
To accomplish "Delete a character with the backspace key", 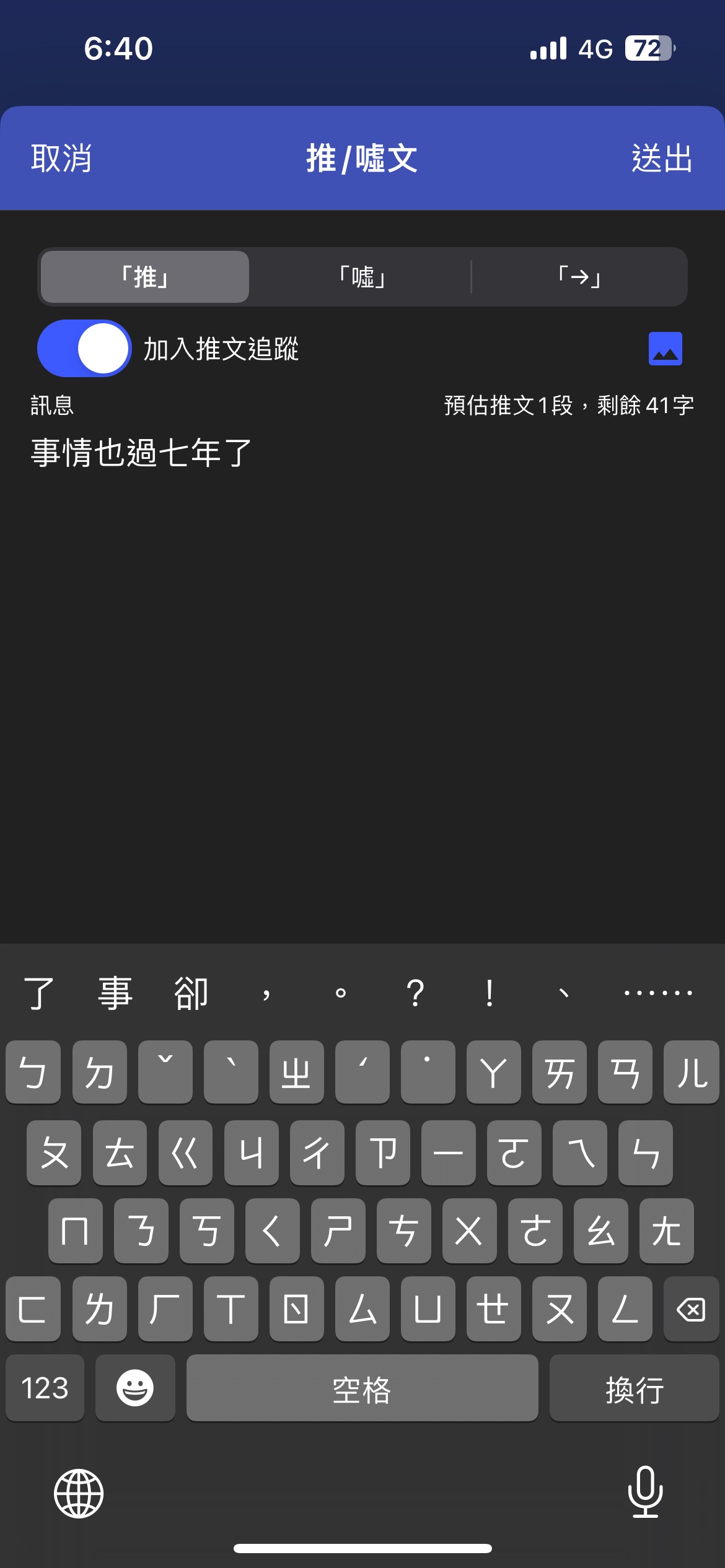I will tap(690, 1309).
